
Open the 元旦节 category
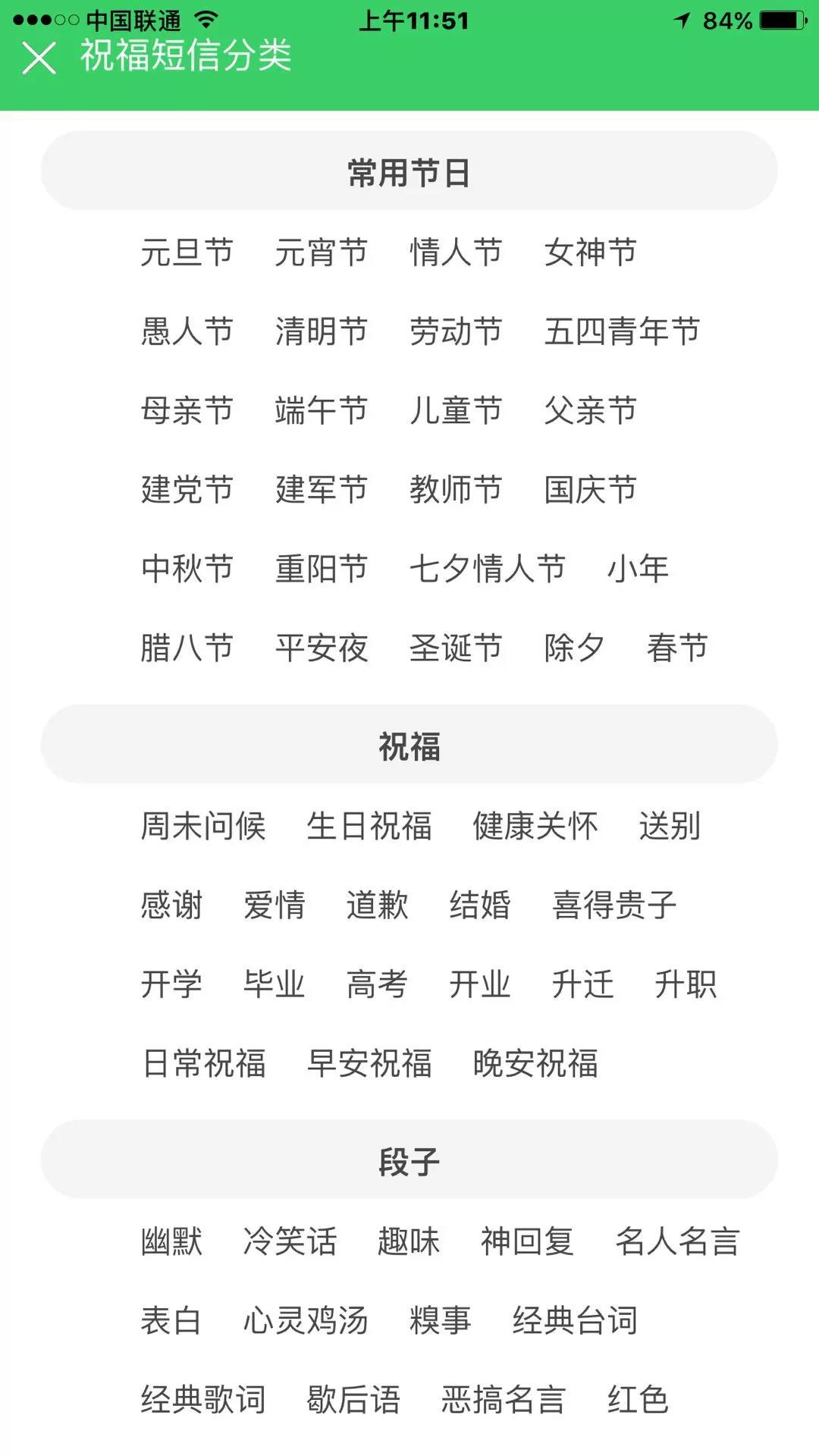(187, 253)
